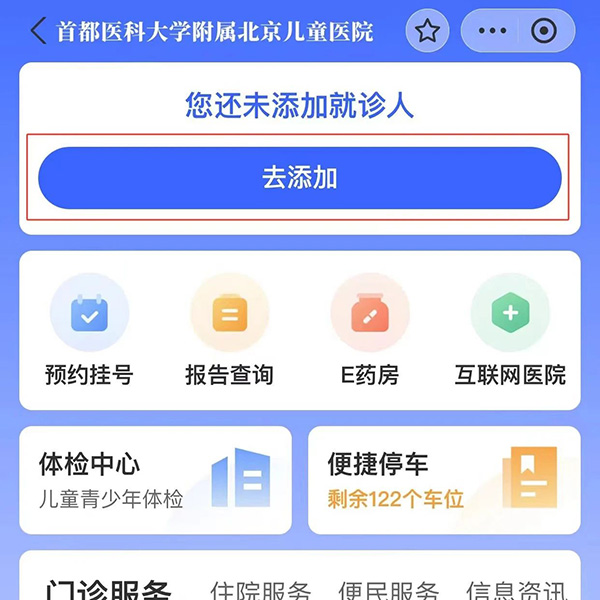Go back from the hospital page
The width and height of the screenshot is (600, 600).
(x=38, y=31)
